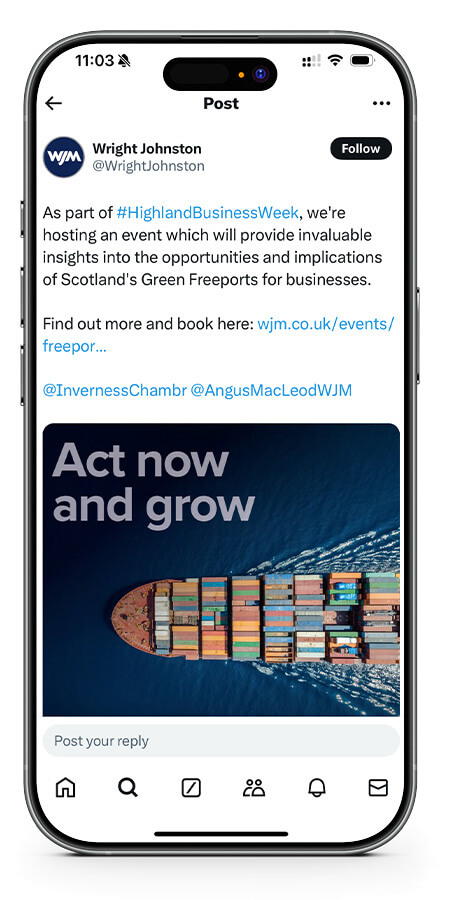Open the Act now and grow image

coord(221,569)
